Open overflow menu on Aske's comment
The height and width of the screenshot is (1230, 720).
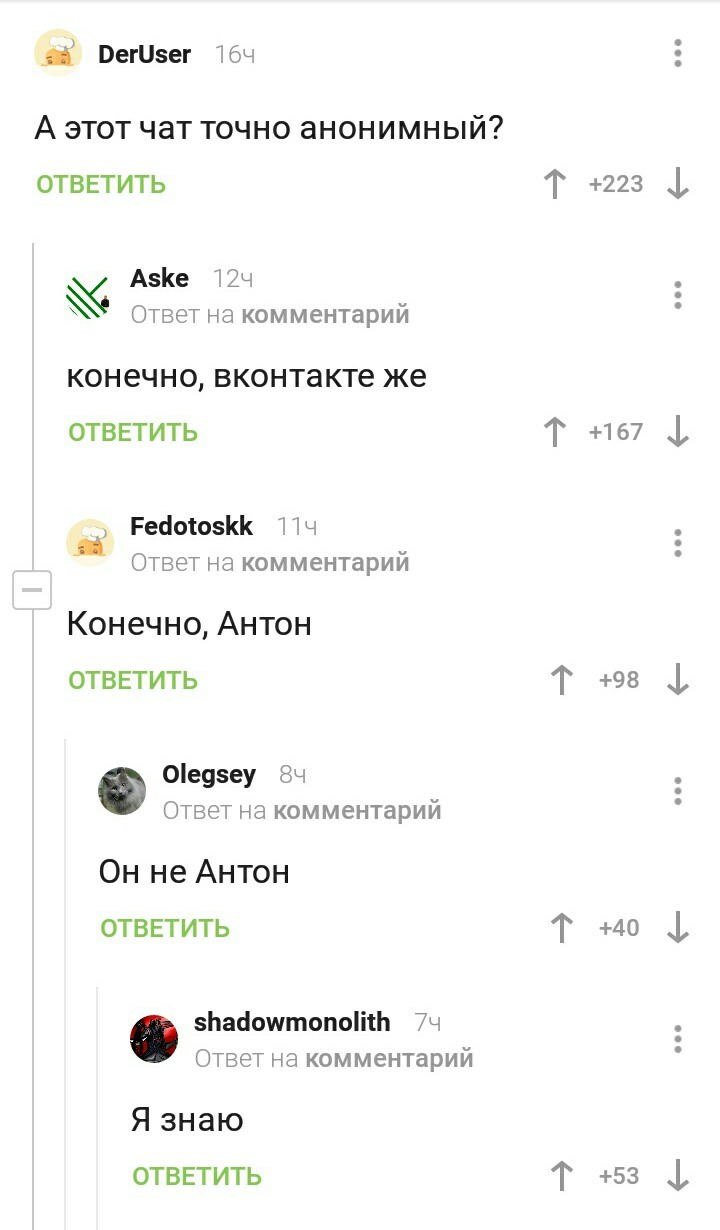coord(678,295)
